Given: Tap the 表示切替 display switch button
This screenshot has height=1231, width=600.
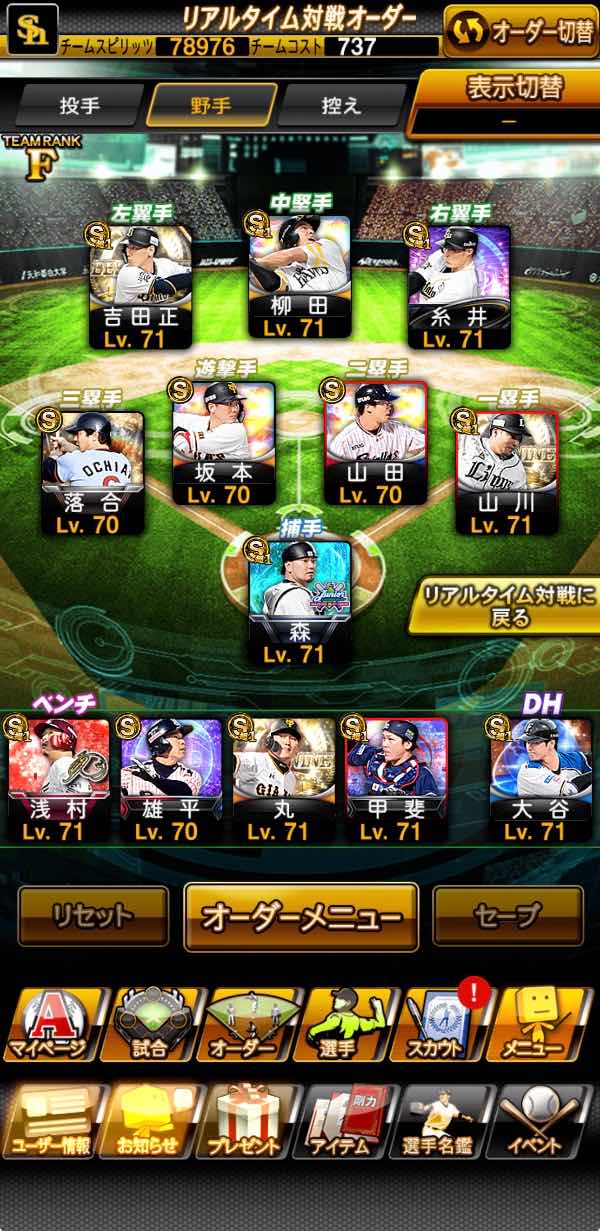Looking at the screenshot, I should tap(508, 102).
